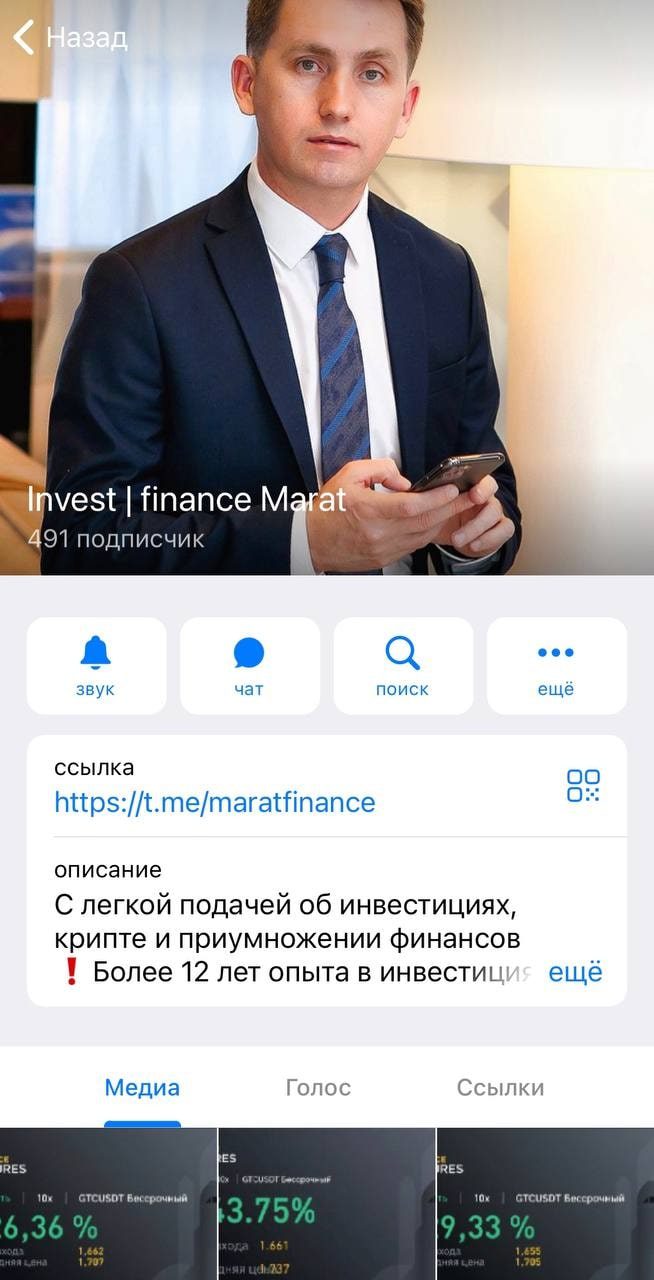This screenshot has width=654, height=1280.
Task: Open more options via ещё dots
Action: (556, 665)
